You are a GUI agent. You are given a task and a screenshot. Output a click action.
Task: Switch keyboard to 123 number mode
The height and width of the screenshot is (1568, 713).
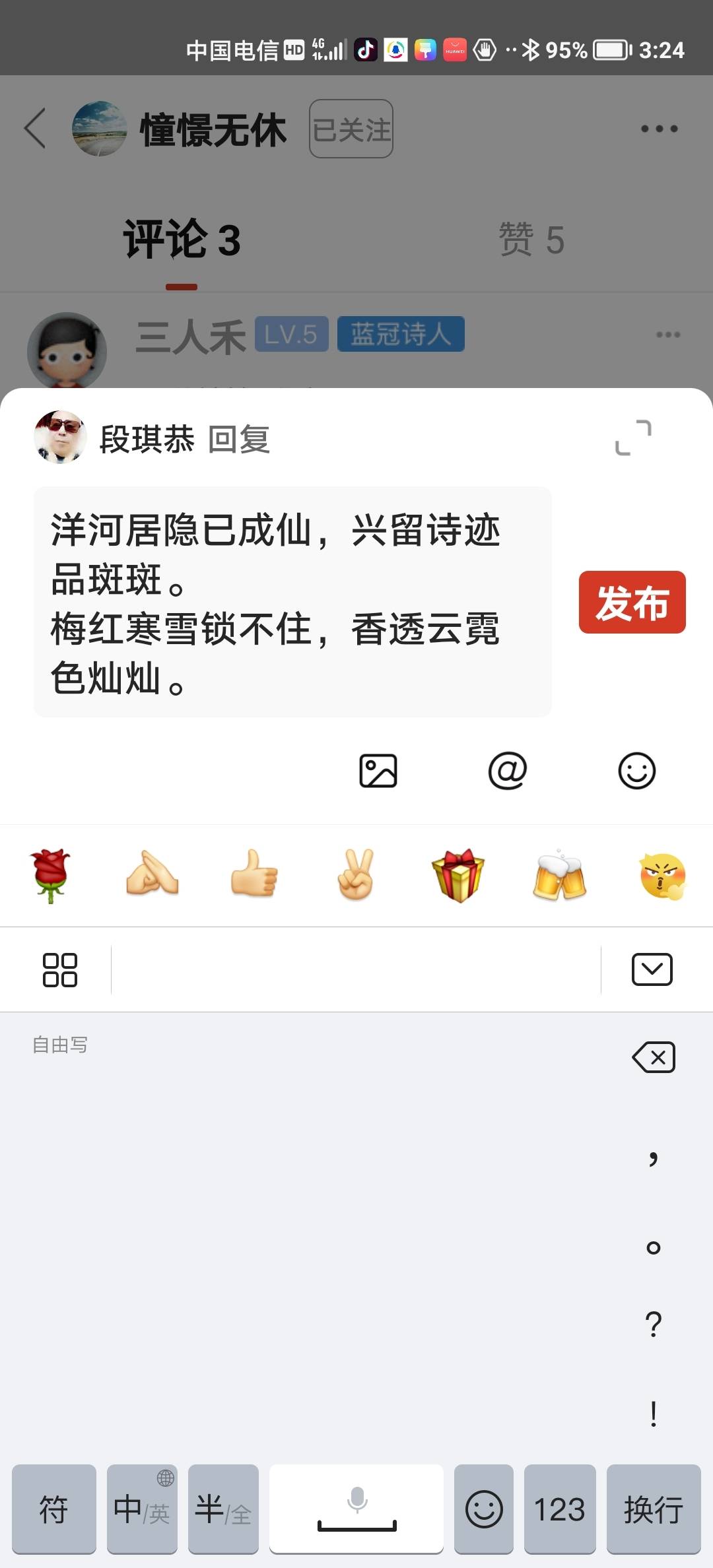click(559, 1509)
